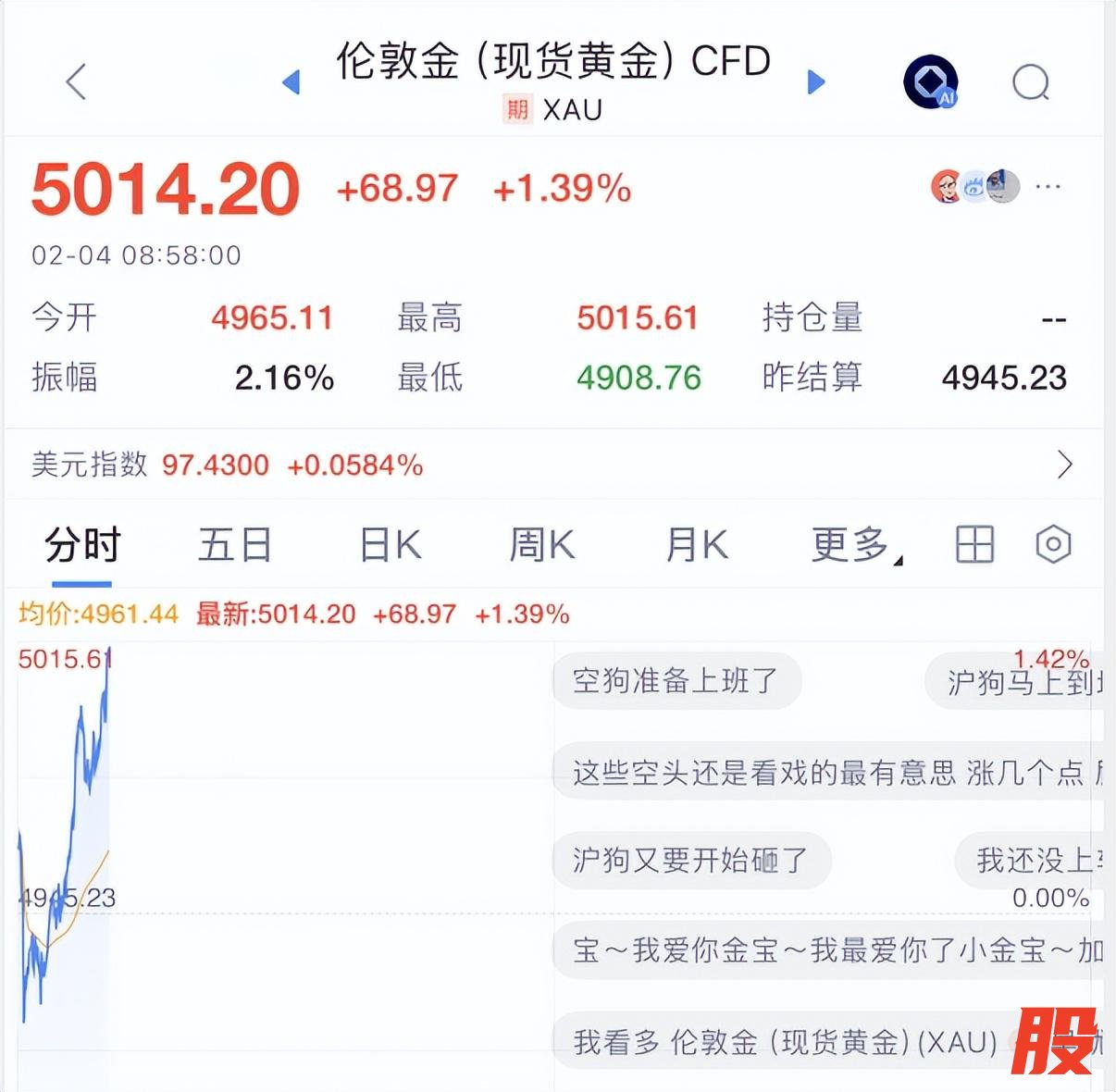Open the 美元指数 row details

pos(555,465)
